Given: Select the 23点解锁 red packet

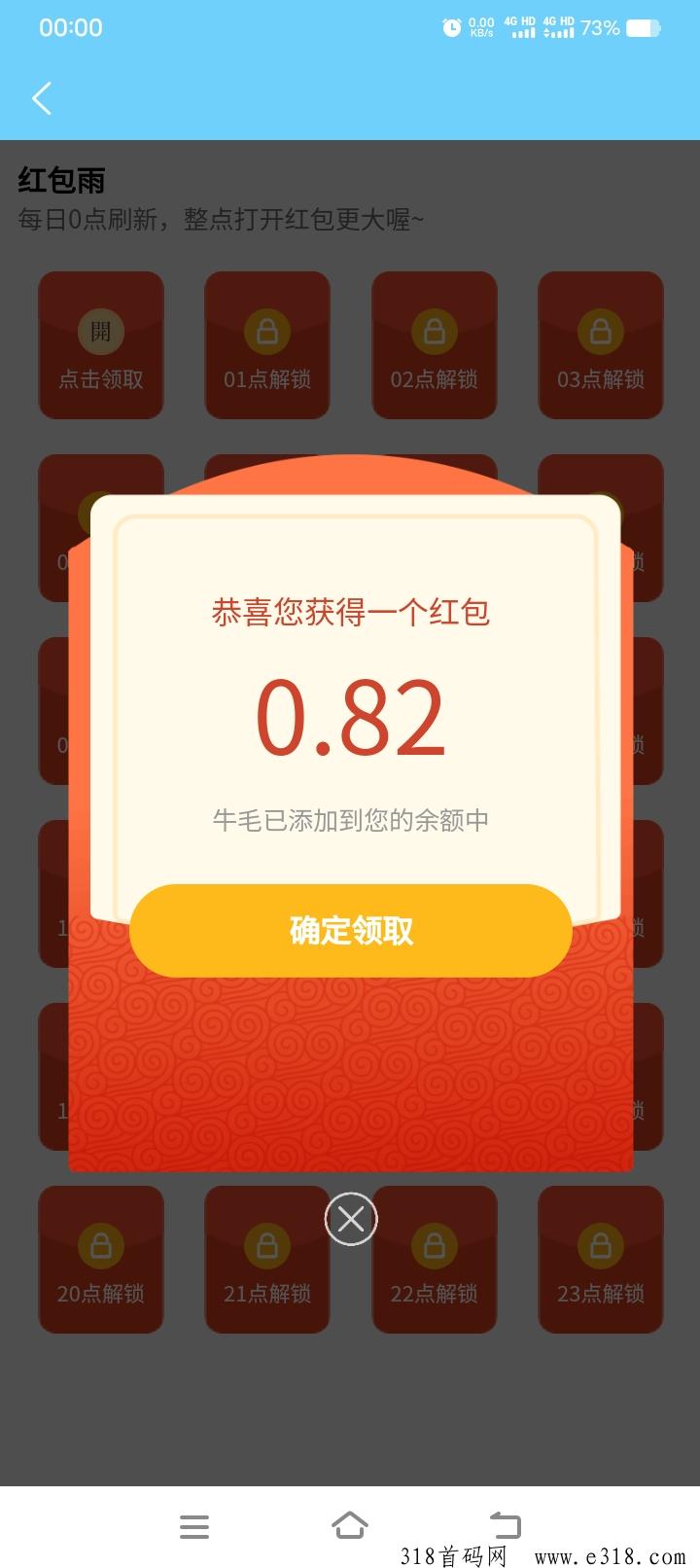Looking at the screenshot, I should point(601,1260).
